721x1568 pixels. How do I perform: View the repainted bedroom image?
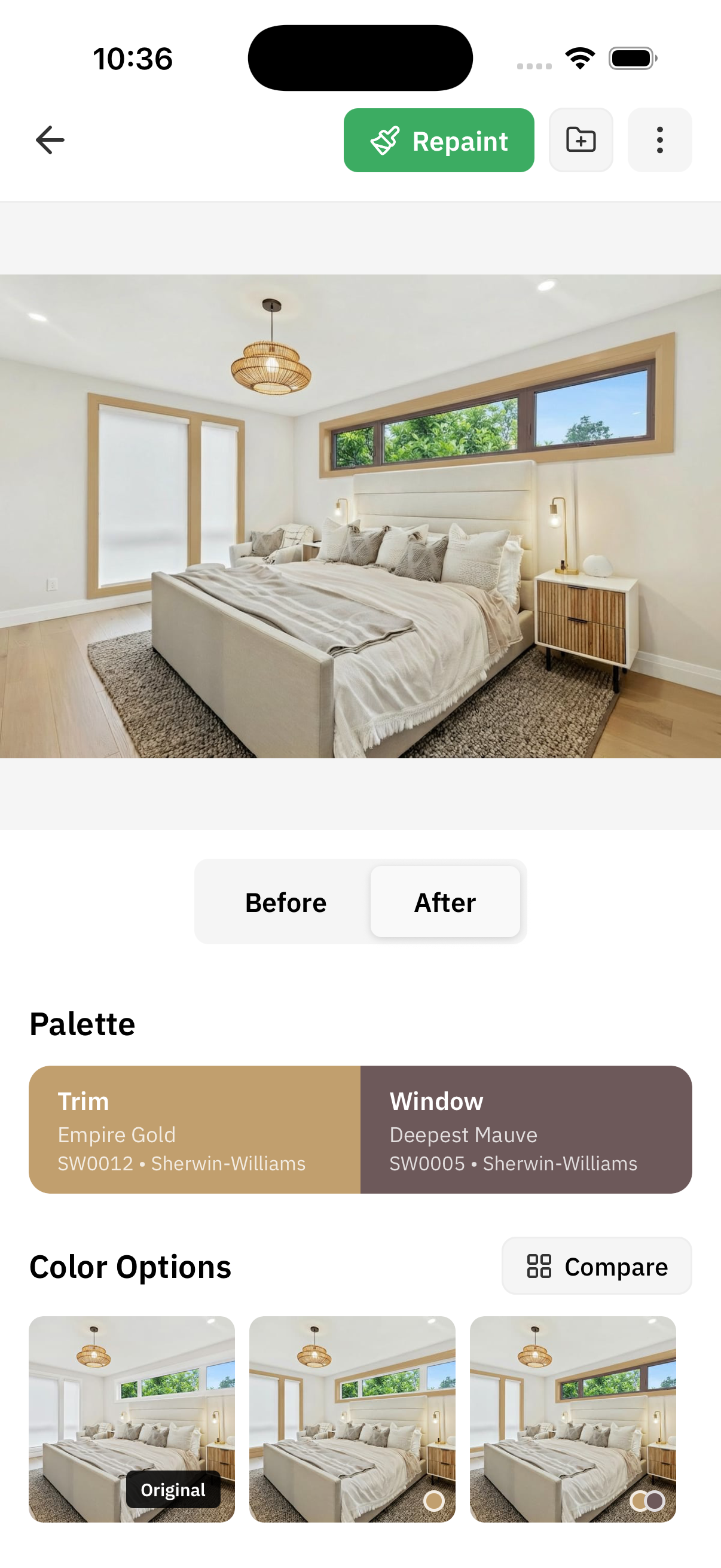point(360,516)
